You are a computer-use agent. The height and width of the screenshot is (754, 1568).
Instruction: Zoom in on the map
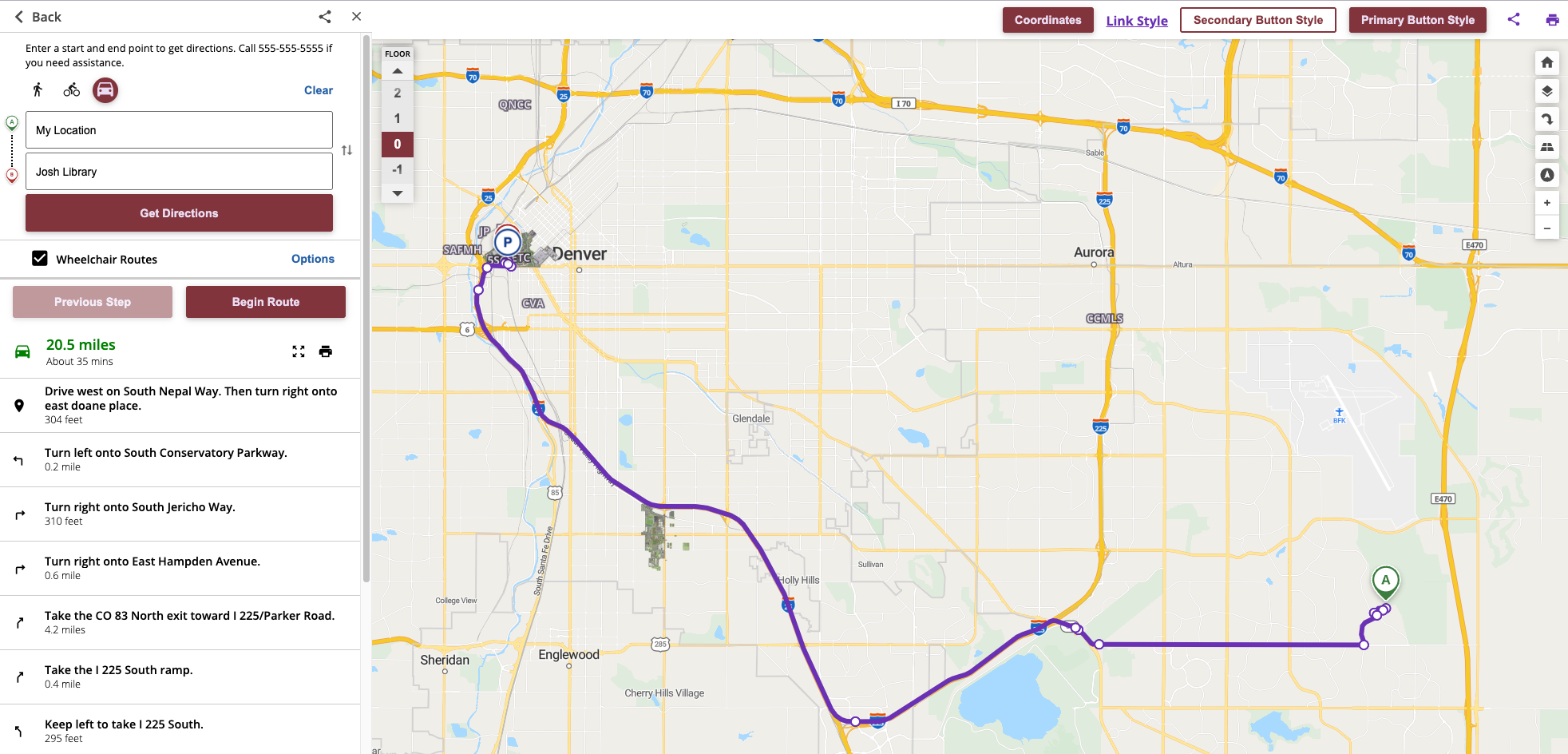pyautogui.click(x=1546, y=203)
